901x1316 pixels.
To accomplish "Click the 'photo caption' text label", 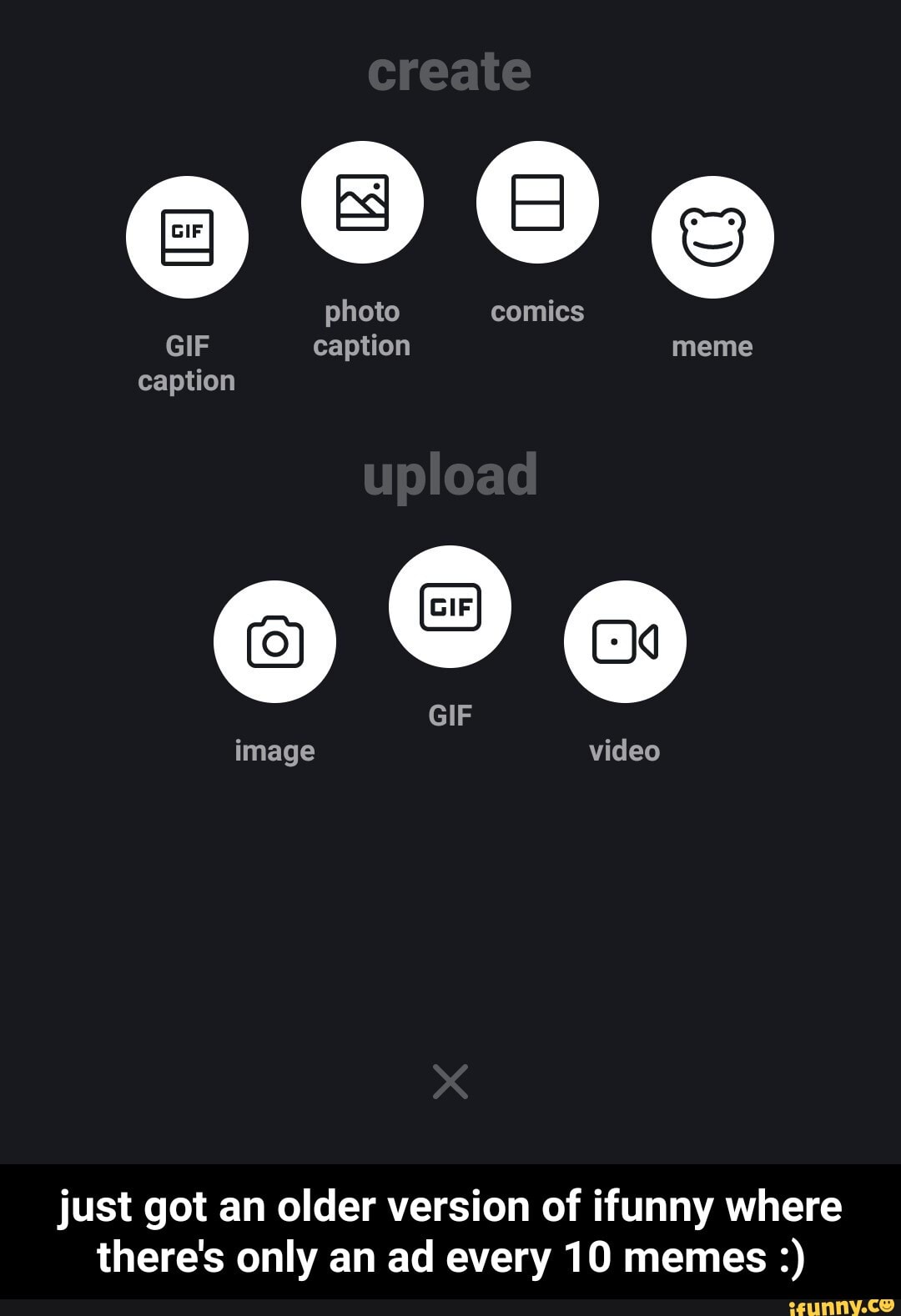I will [x=361, y=329].
